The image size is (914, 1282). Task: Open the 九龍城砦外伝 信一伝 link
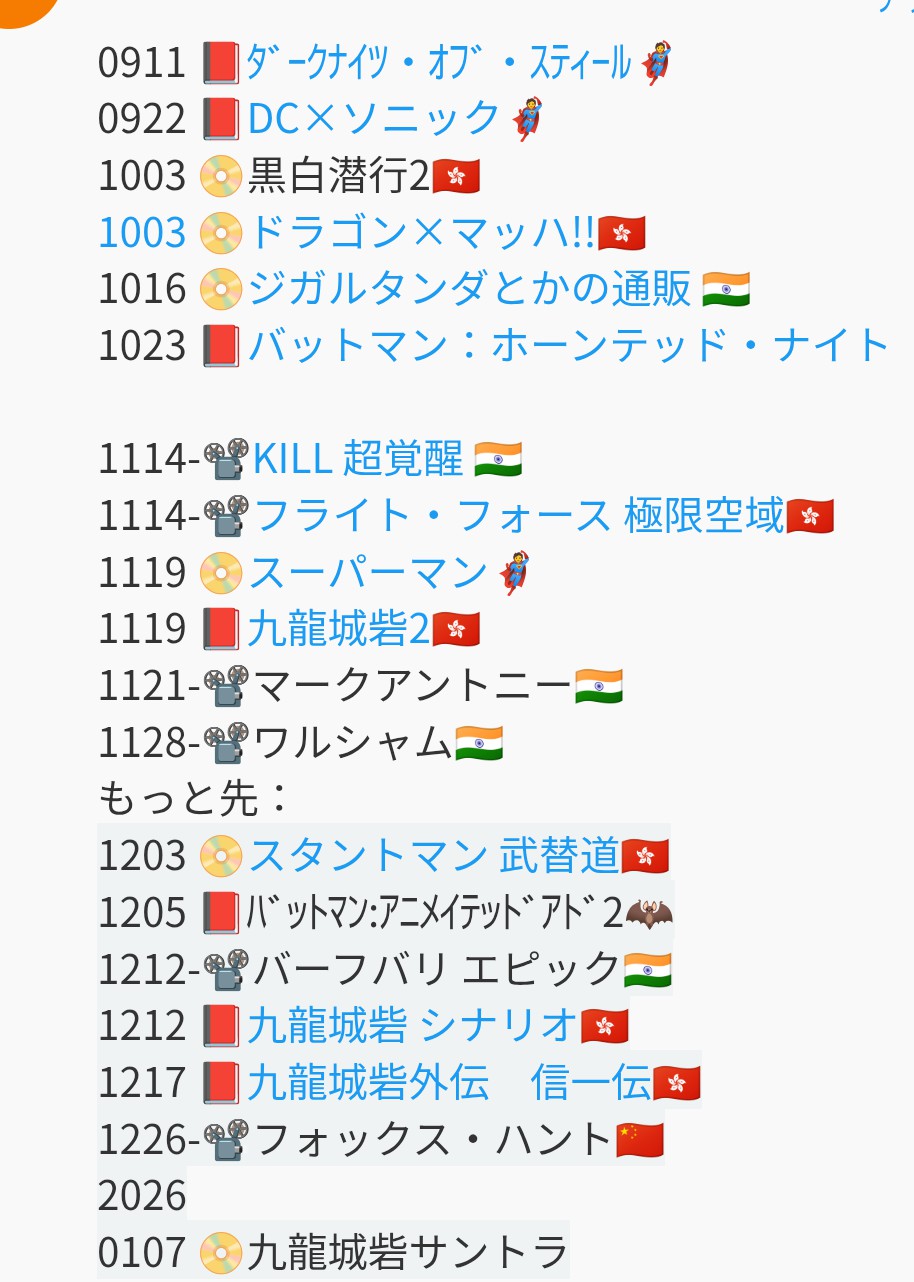(448, 1083)
